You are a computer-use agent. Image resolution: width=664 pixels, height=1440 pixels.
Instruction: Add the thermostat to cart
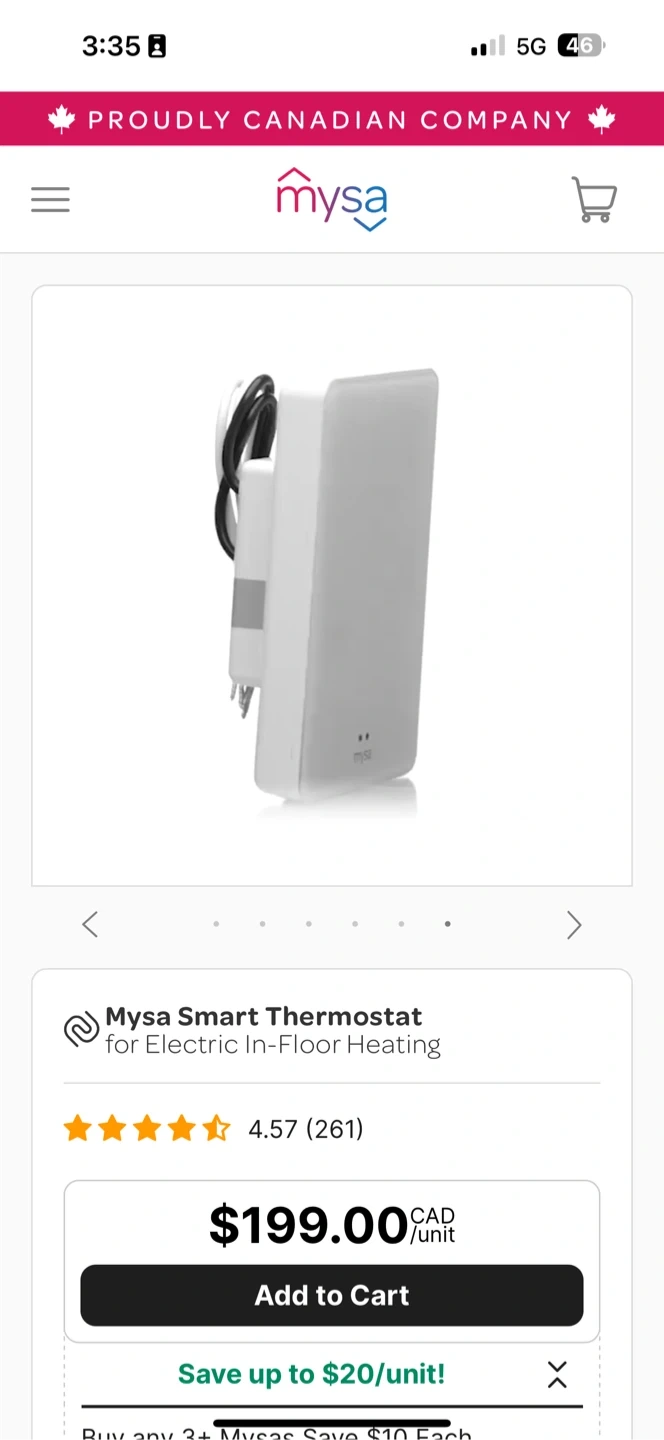(x=332, y=1295)
